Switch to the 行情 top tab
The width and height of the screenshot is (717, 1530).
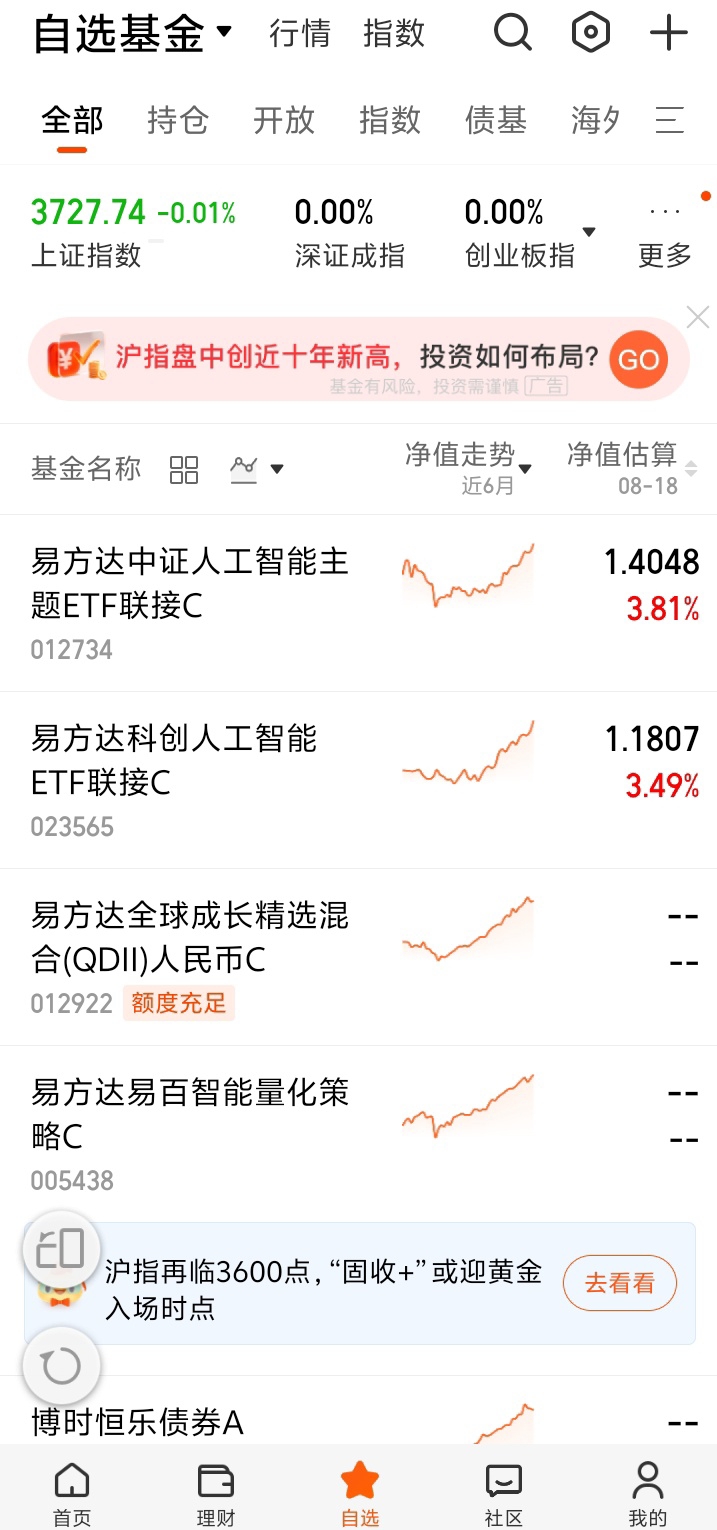tap(300, 34)
